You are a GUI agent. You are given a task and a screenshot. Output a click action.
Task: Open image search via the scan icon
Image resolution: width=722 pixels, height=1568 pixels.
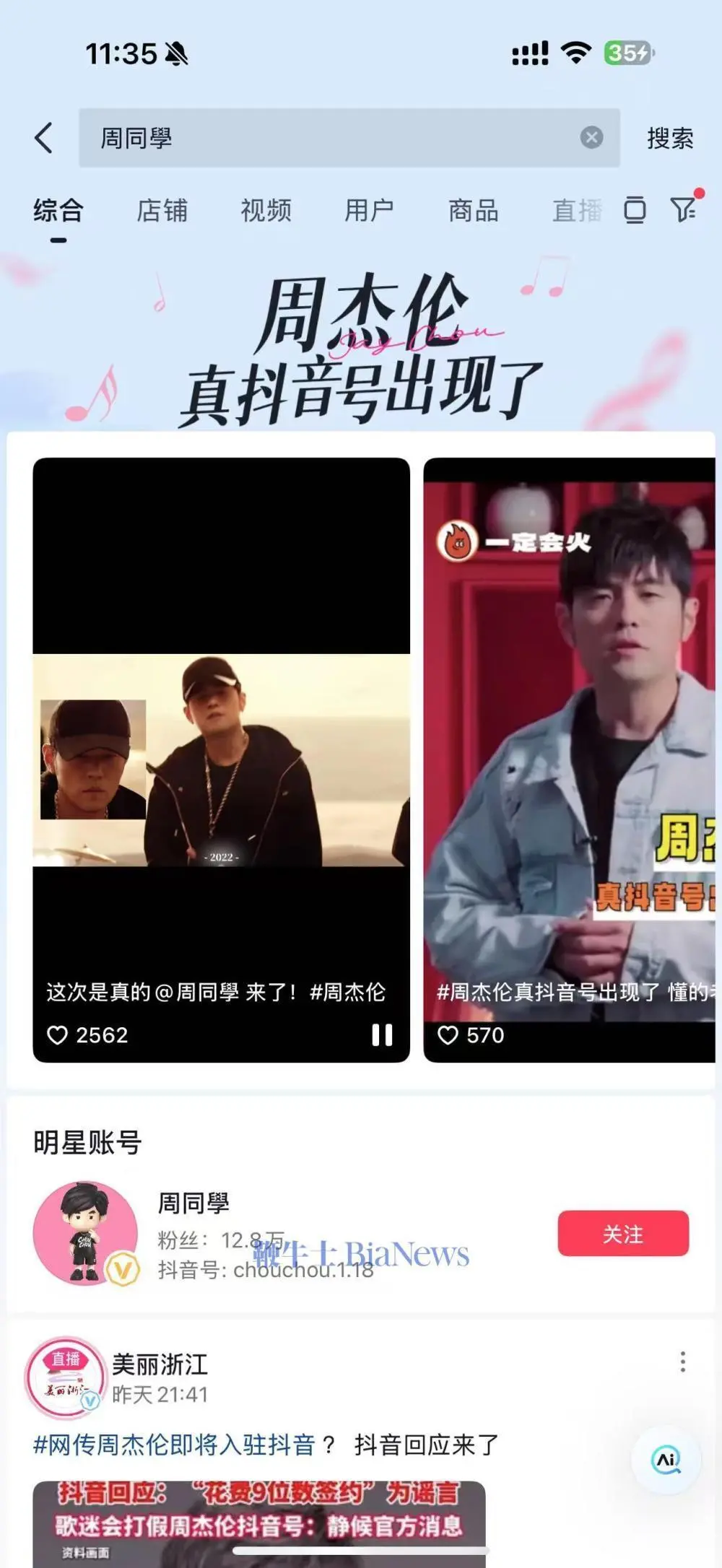634,211
